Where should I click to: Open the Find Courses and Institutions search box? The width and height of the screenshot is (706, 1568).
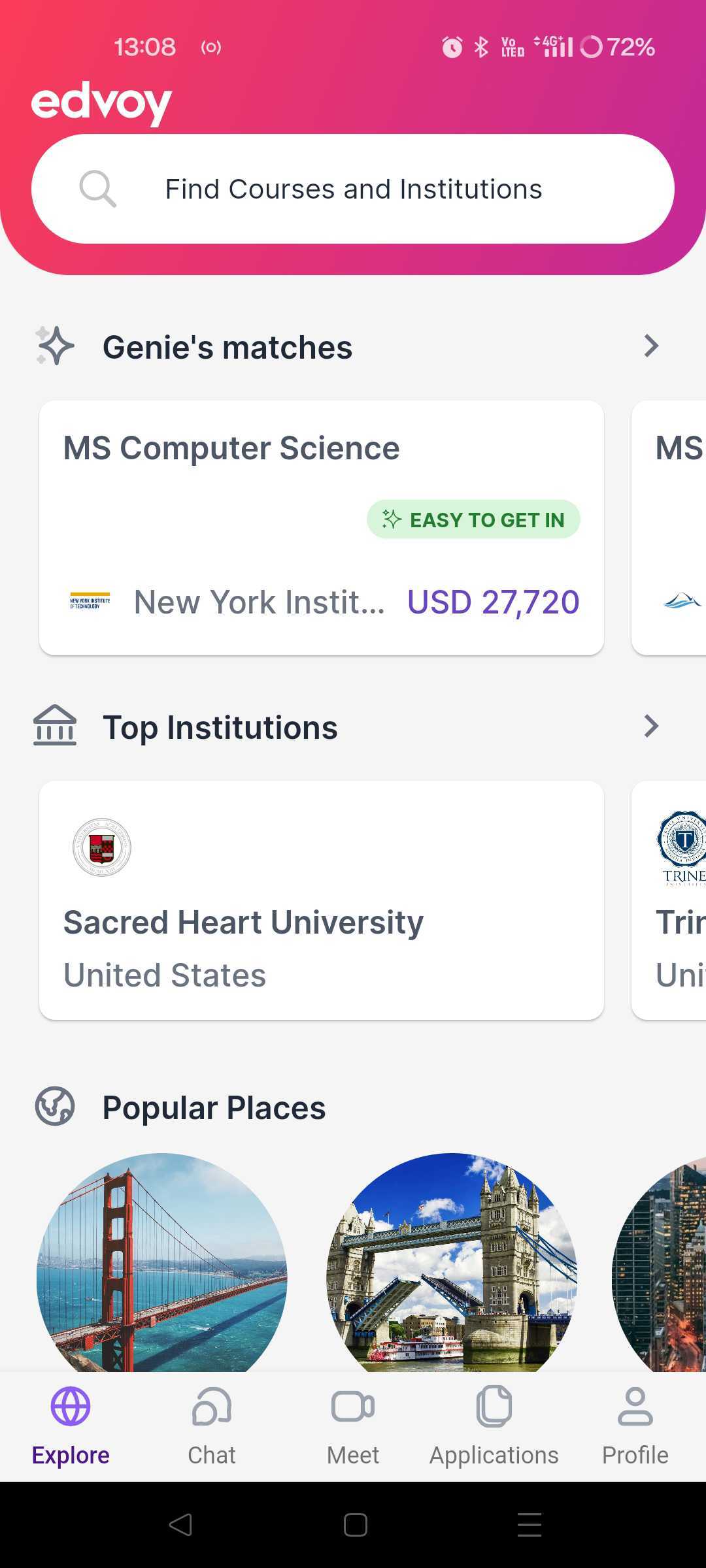point(353,189)
